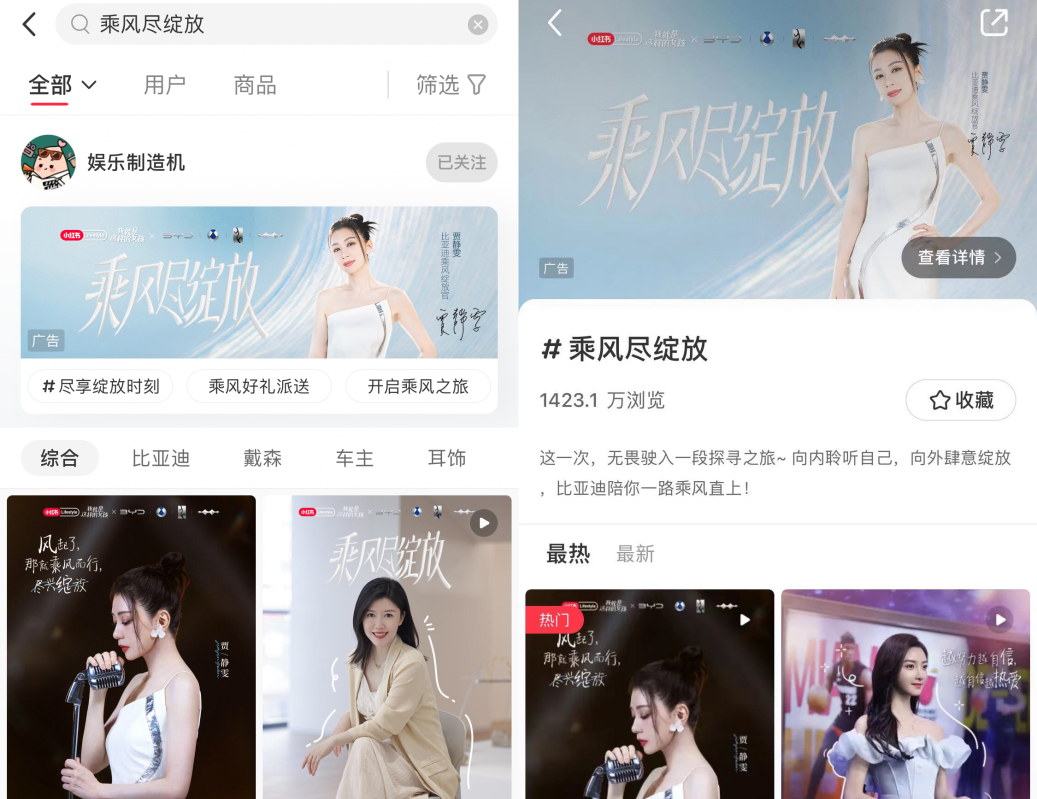
Task: Switch to the 用户 tab
Action: (164, 85)
